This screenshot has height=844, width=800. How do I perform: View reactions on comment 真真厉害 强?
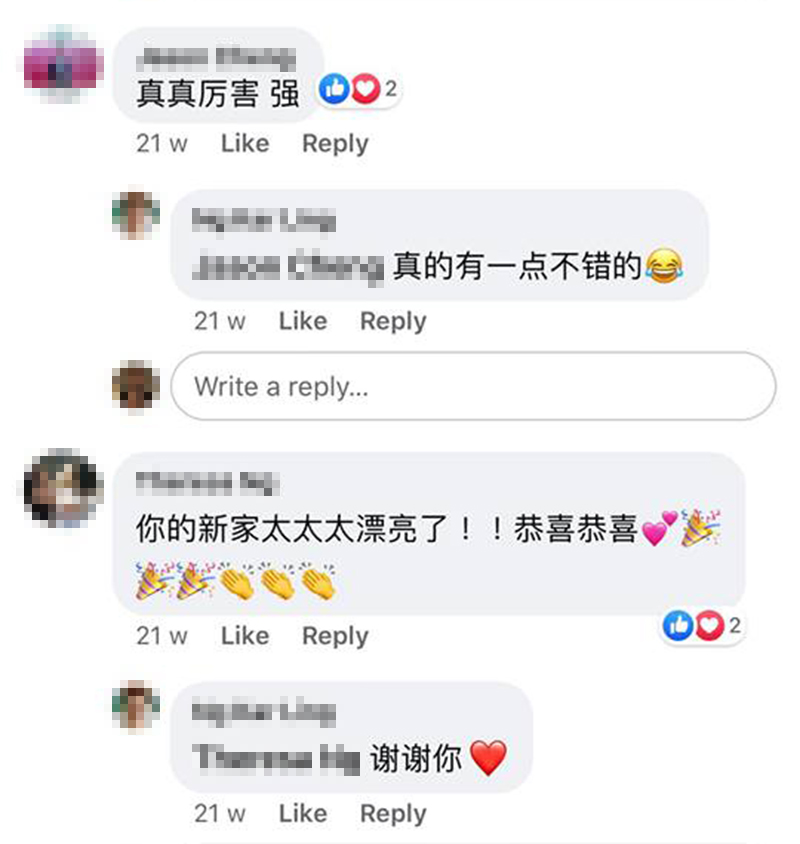click(x=358, y=90)
